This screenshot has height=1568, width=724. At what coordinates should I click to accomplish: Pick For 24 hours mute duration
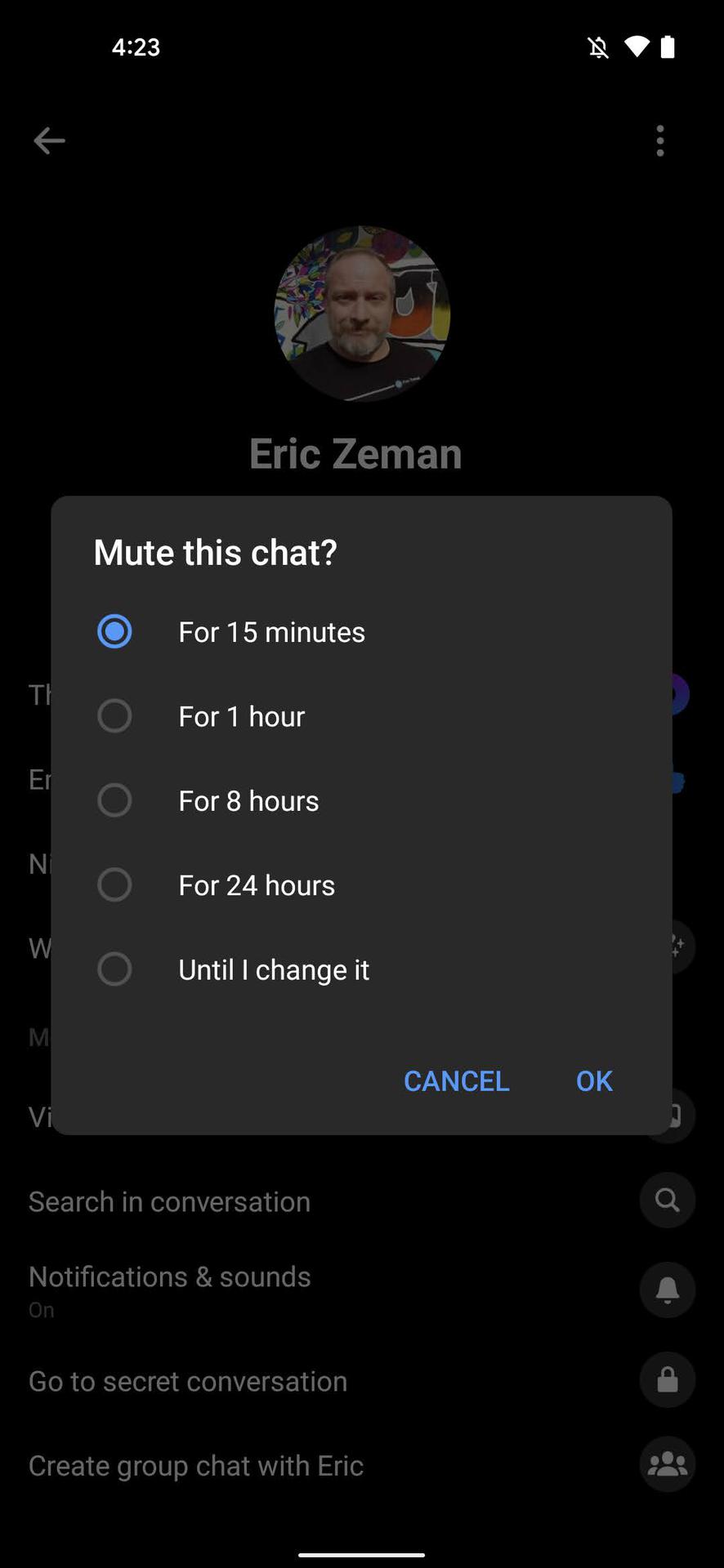[114, 884]
